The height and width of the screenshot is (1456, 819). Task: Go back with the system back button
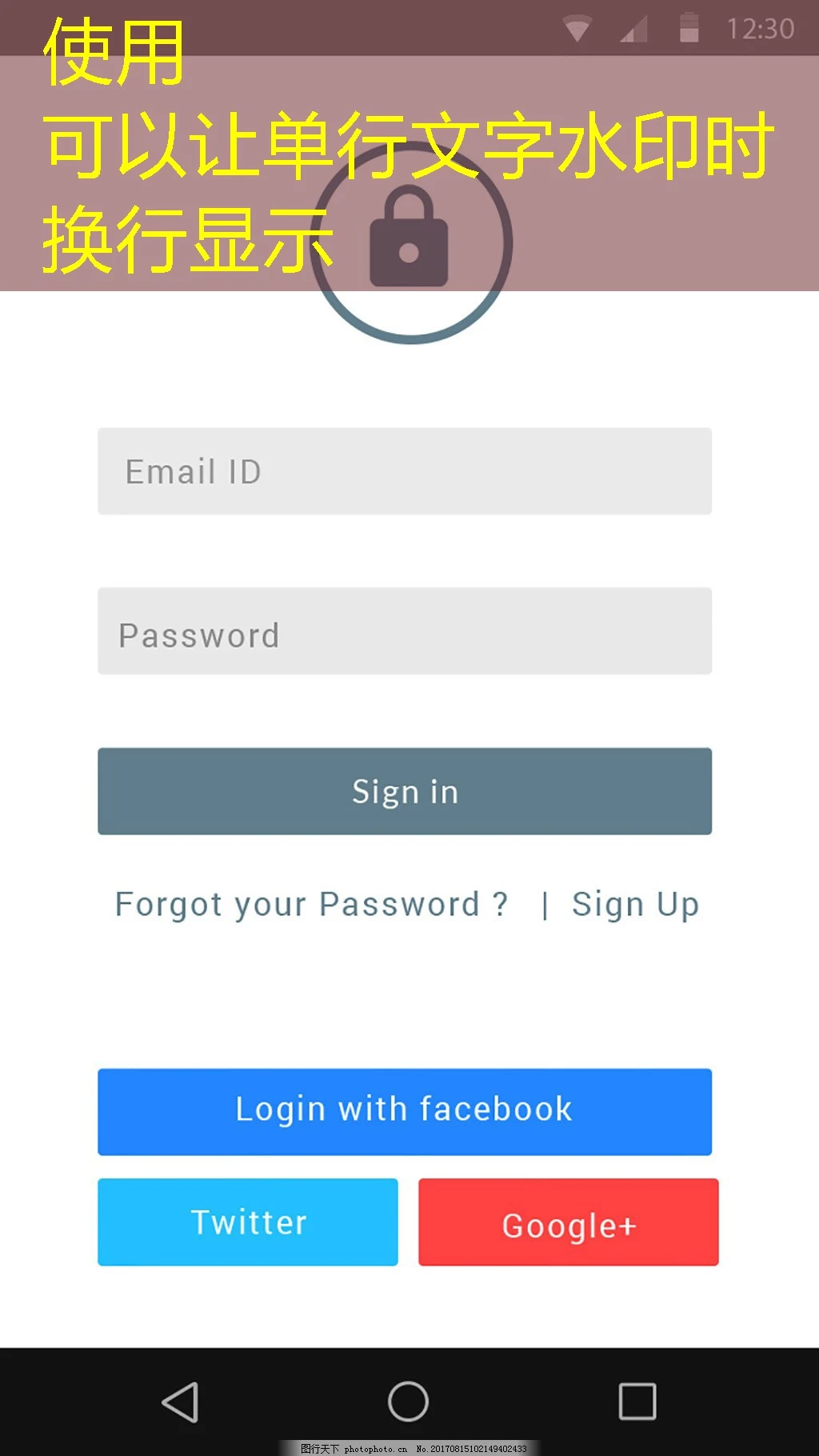pyautogui.click(x=181, y=1402)
